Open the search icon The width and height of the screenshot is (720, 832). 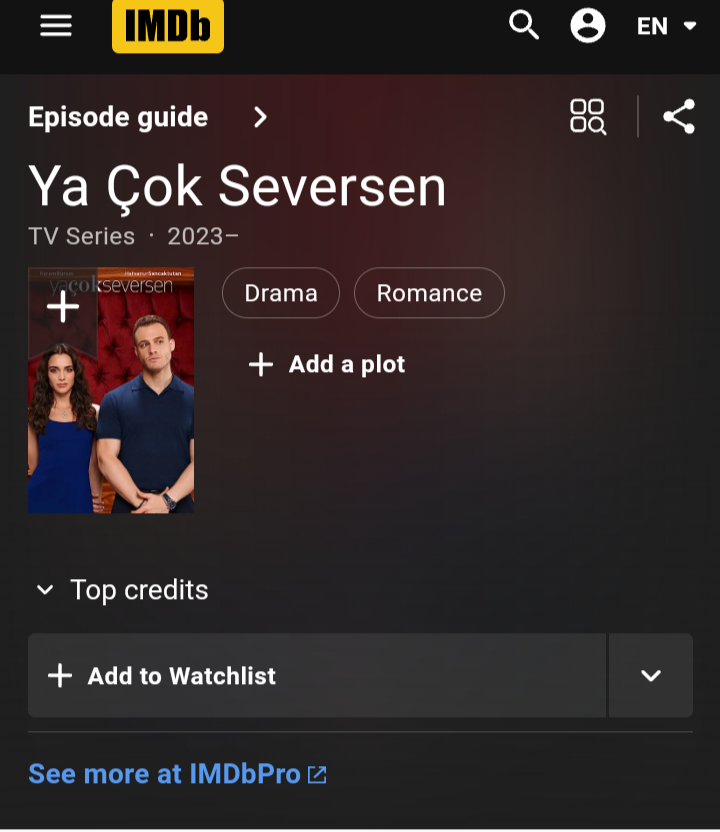point(524,25)
